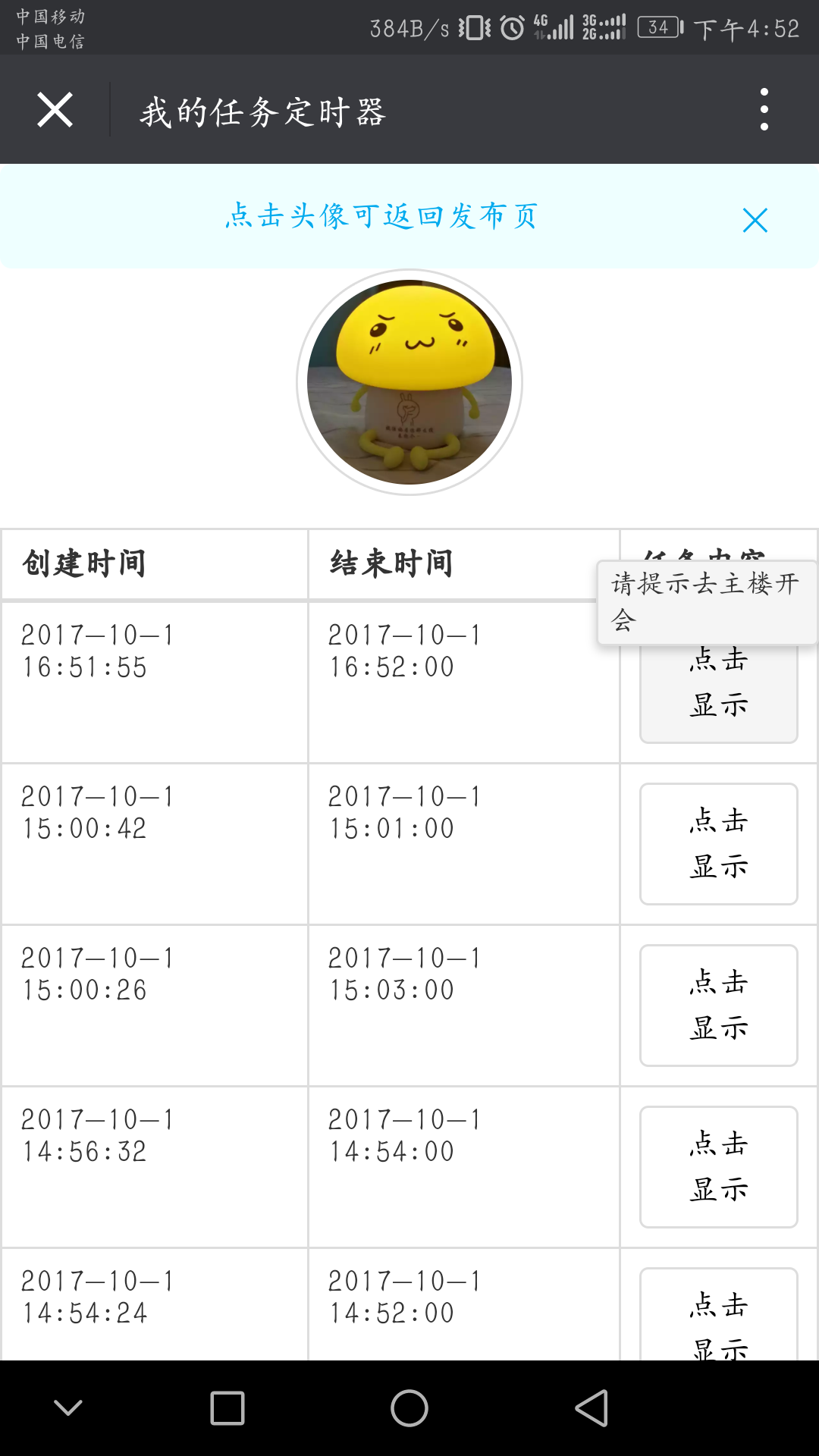Open the three-dot overflow menu
Image resolution: width=819 pixels, height=1456 pixels.
click(765, 110)
